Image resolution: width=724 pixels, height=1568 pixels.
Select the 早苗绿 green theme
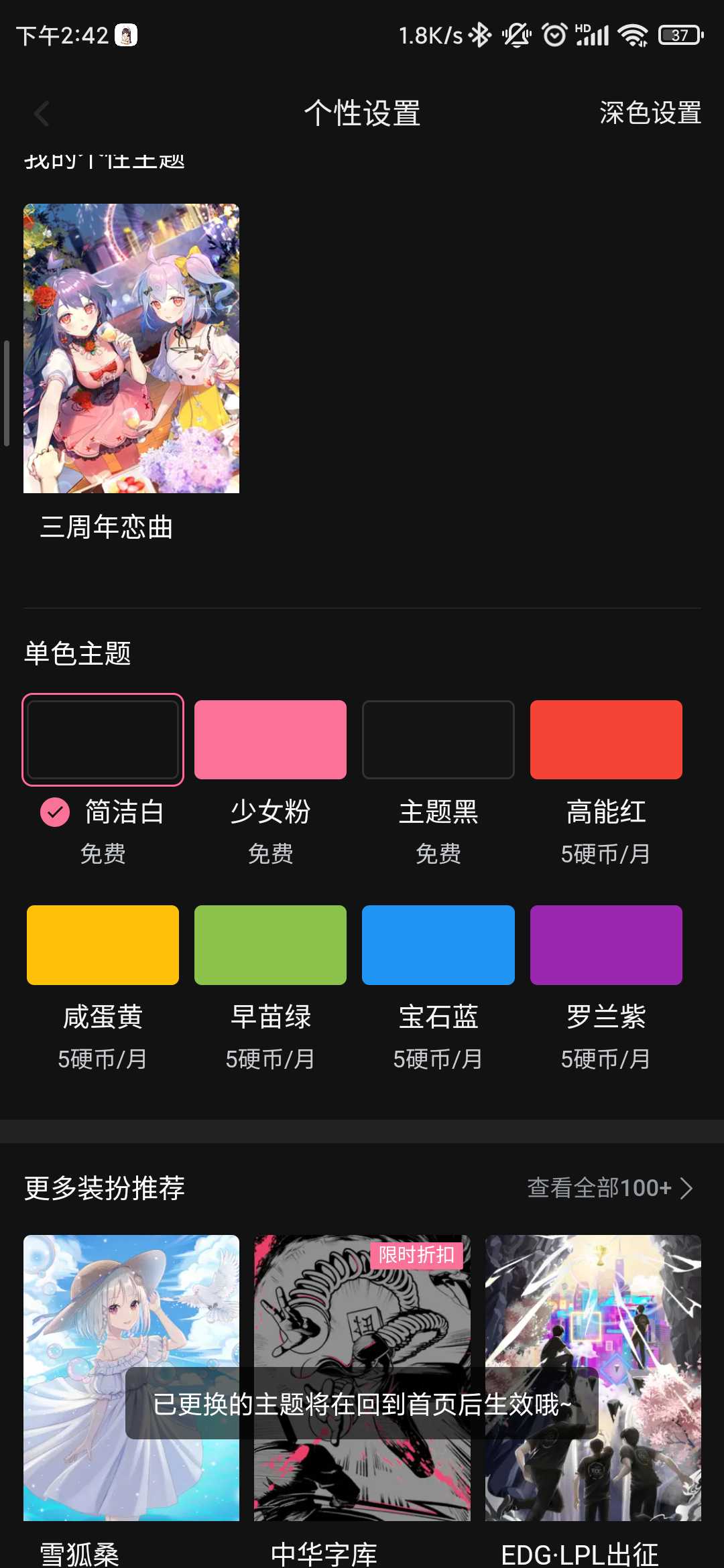tap(270, 945)
